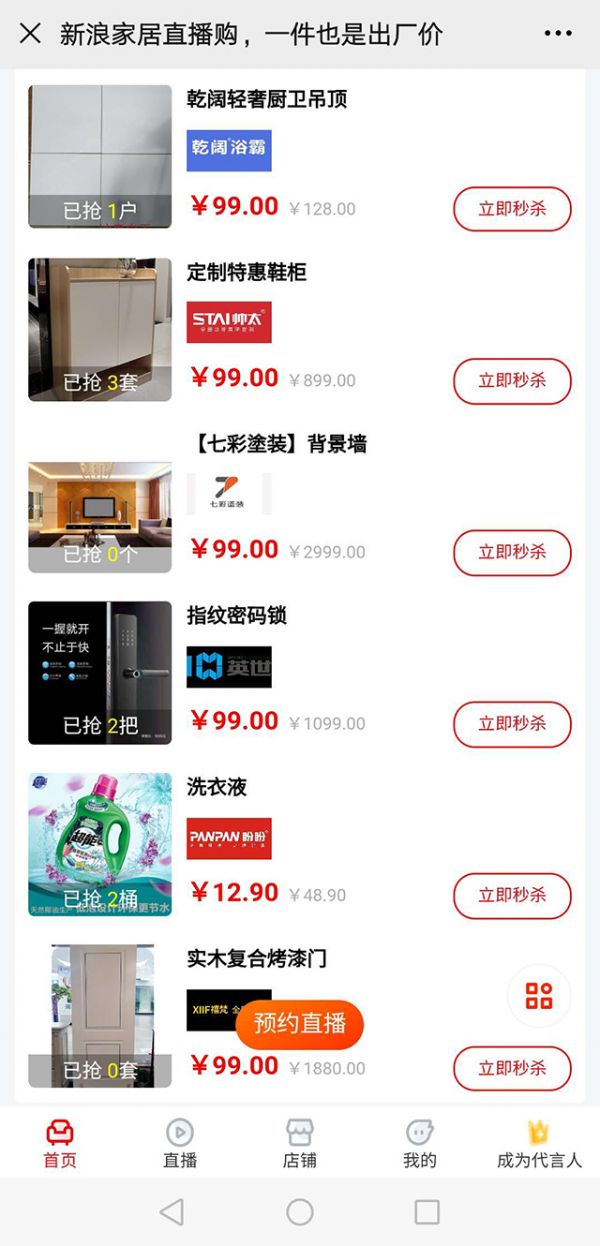Reserve the livestream with 预约直播
The image size is (600, 1246).
299,1024
